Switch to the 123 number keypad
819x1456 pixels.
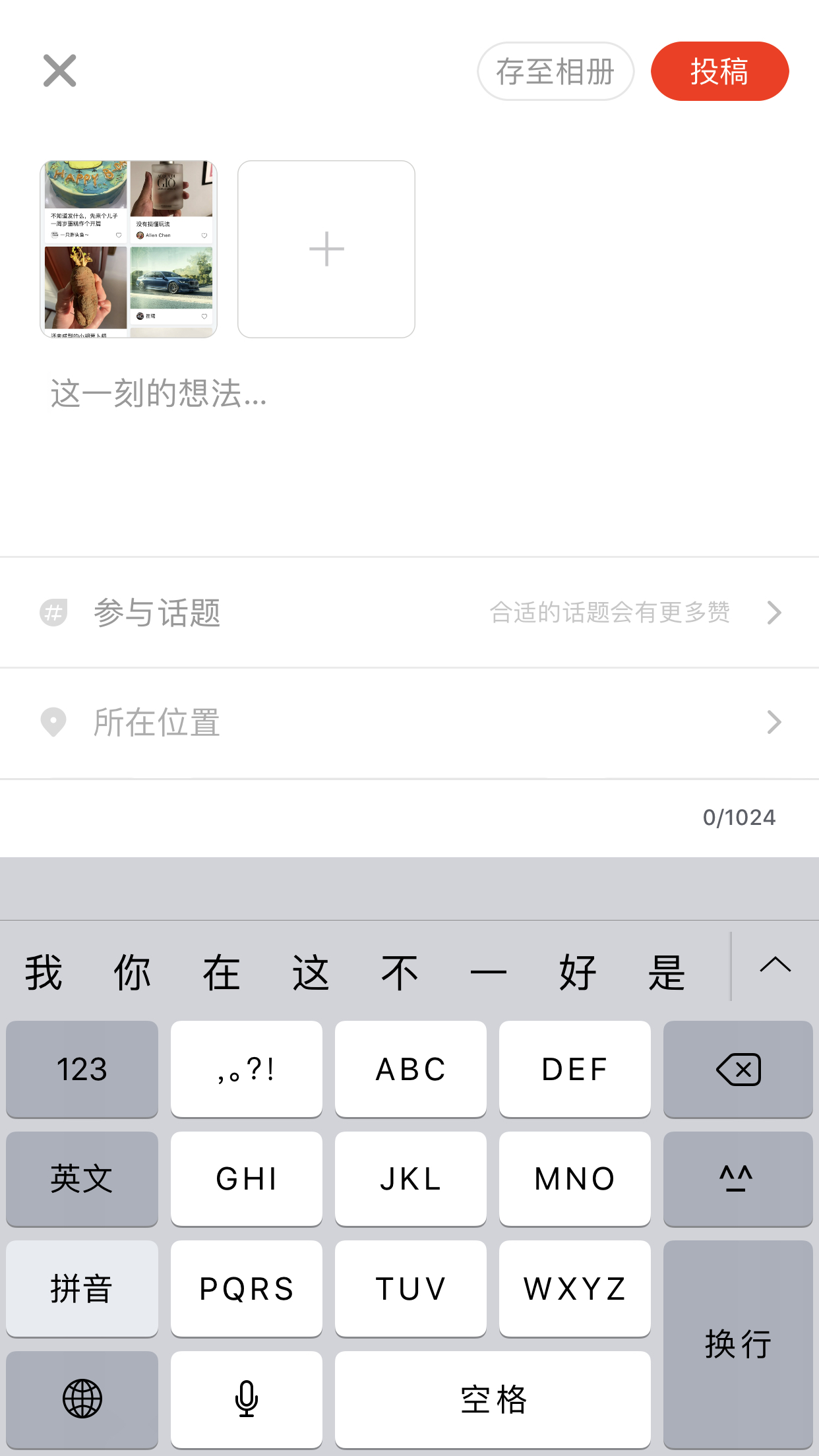click(81, 1069)
